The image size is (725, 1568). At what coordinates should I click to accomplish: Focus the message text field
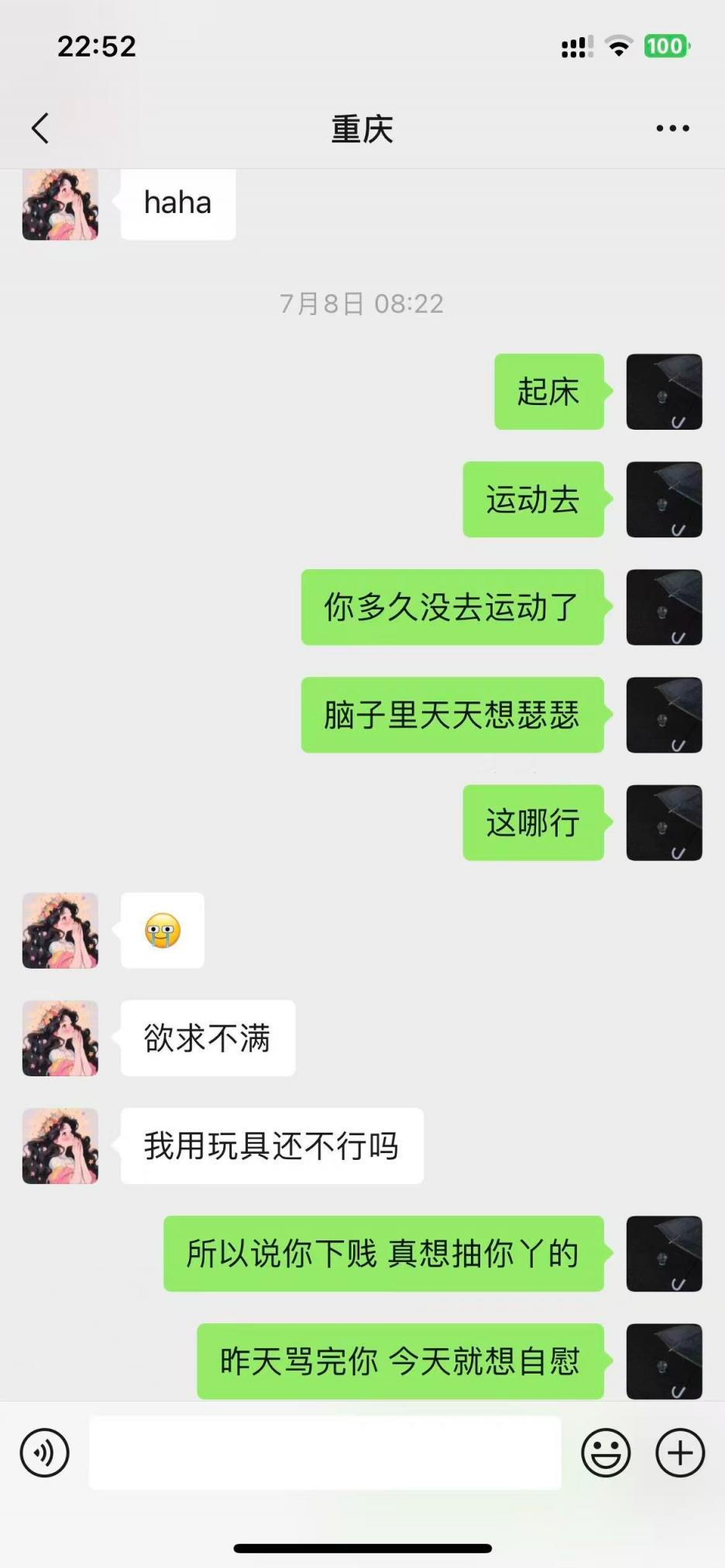tap(325, 1453)
